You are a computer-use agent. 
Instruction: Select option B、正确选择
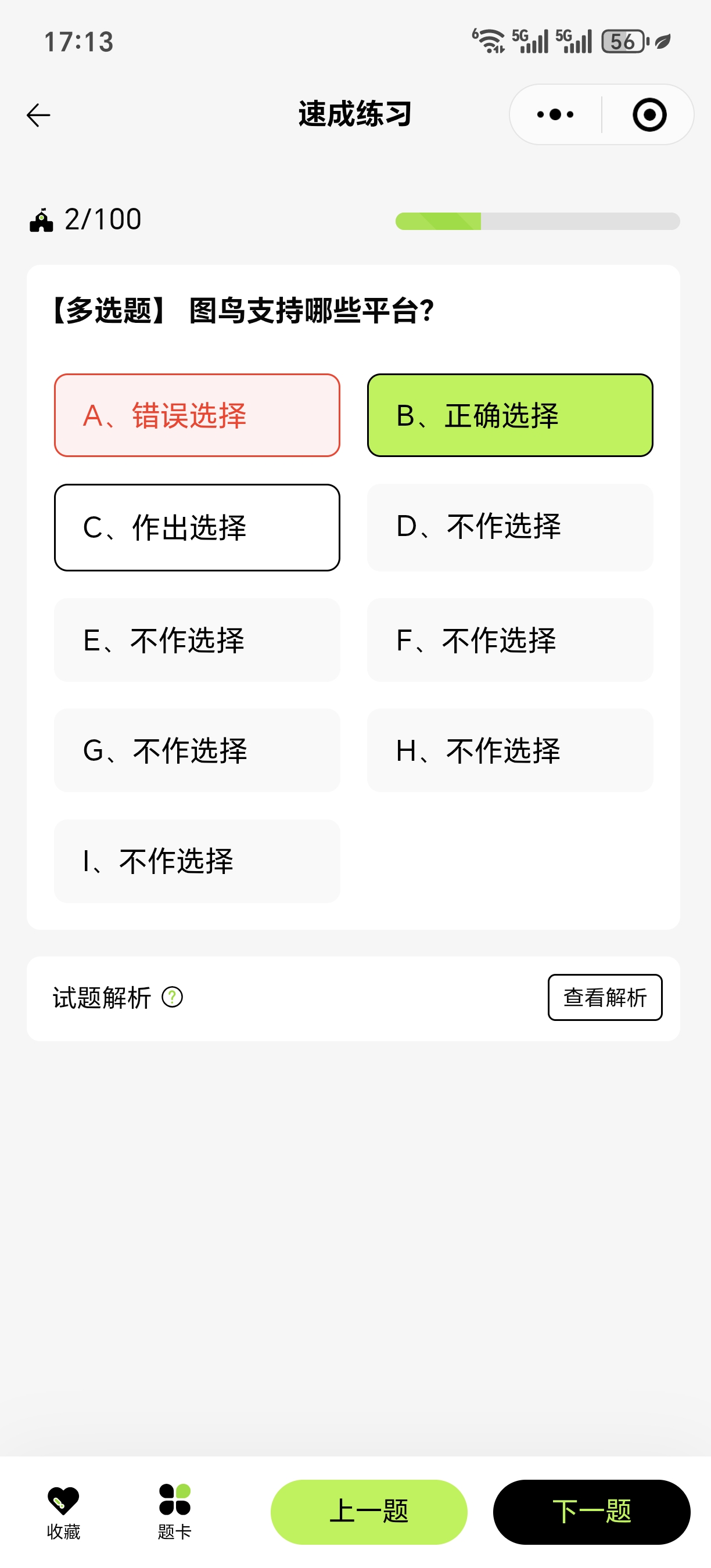(510, 415)
